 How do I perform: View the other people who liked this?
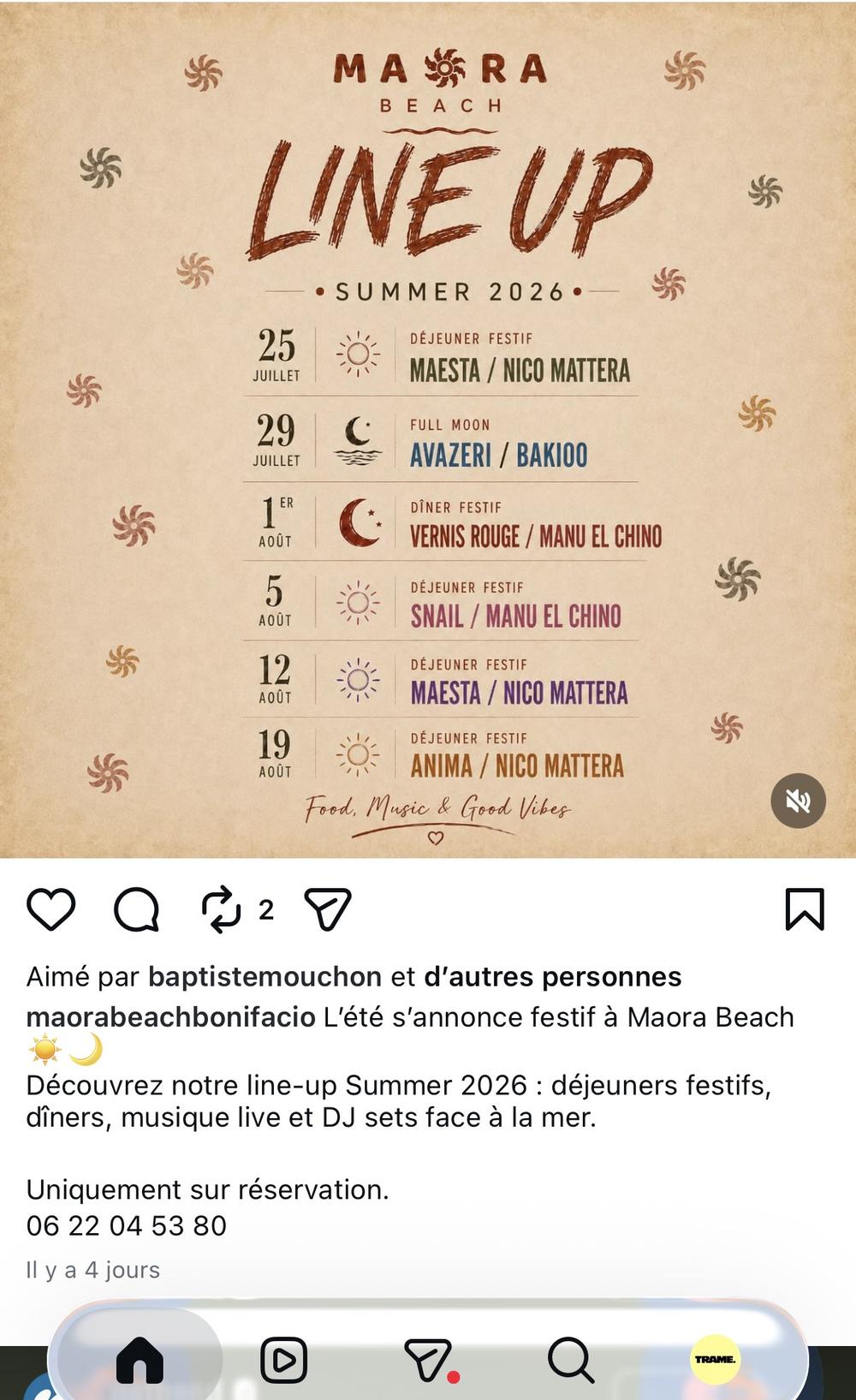[553, 976]
